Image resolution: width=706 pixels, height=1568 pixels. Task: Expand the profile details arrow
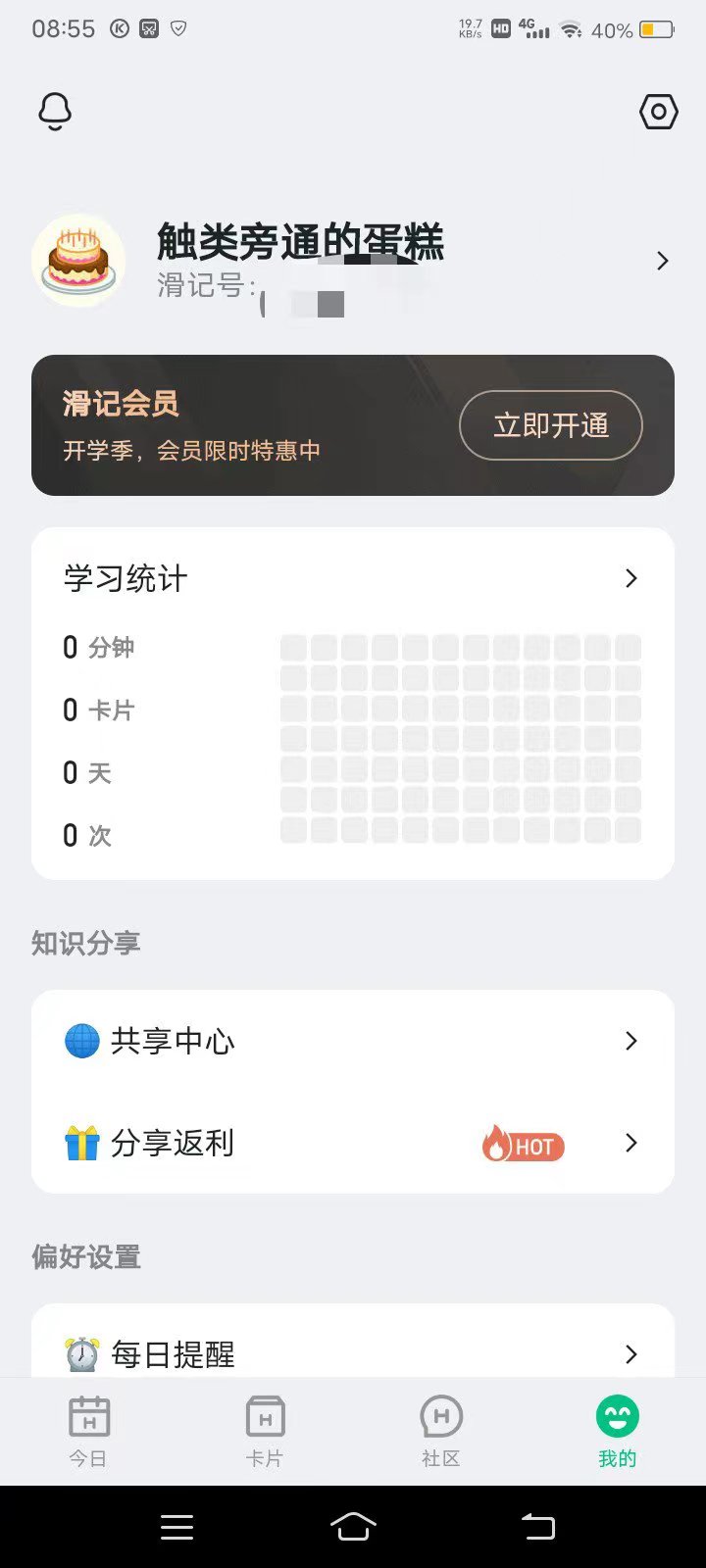point(662,261)
